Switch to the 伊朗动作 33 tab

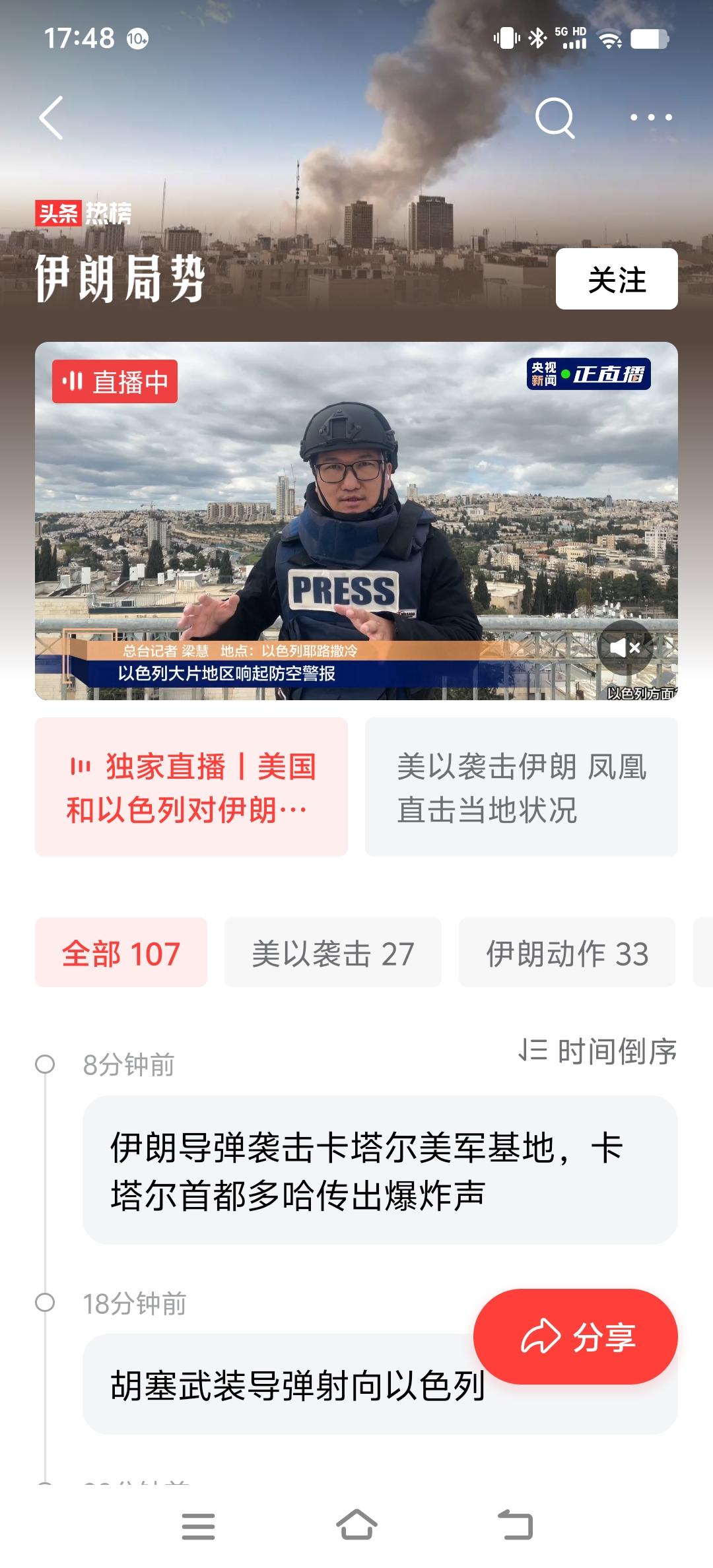[x=568, y=952]
